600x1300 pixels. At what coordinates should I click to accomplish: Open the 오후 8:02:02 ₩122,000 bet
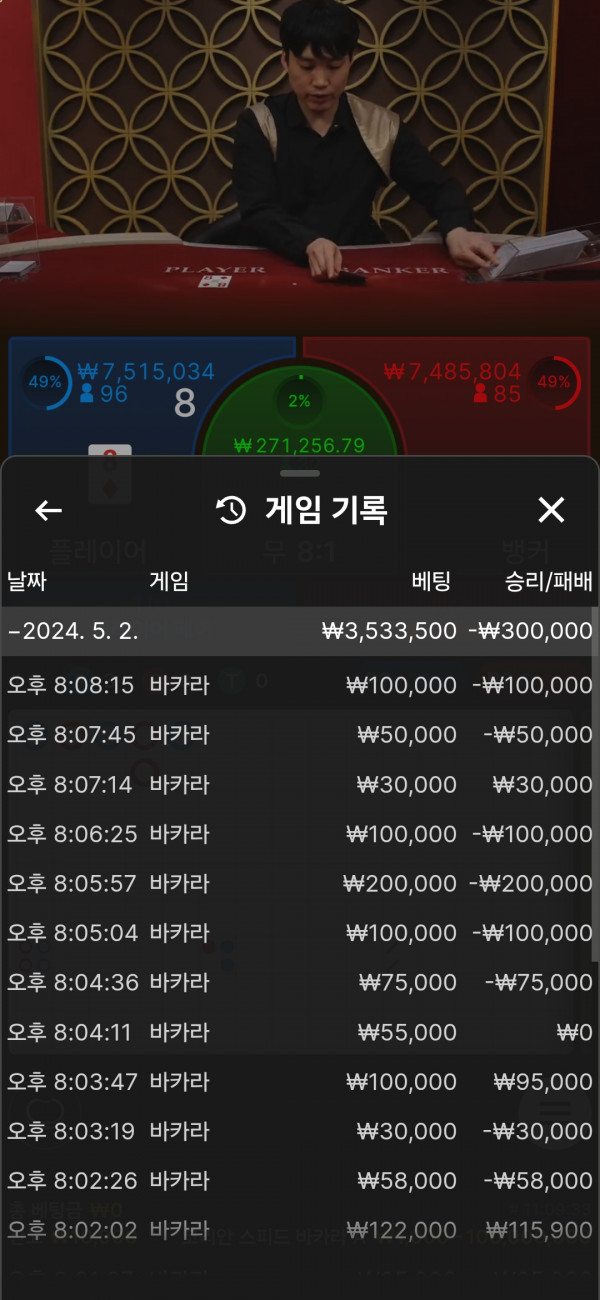click(298, 1230)
